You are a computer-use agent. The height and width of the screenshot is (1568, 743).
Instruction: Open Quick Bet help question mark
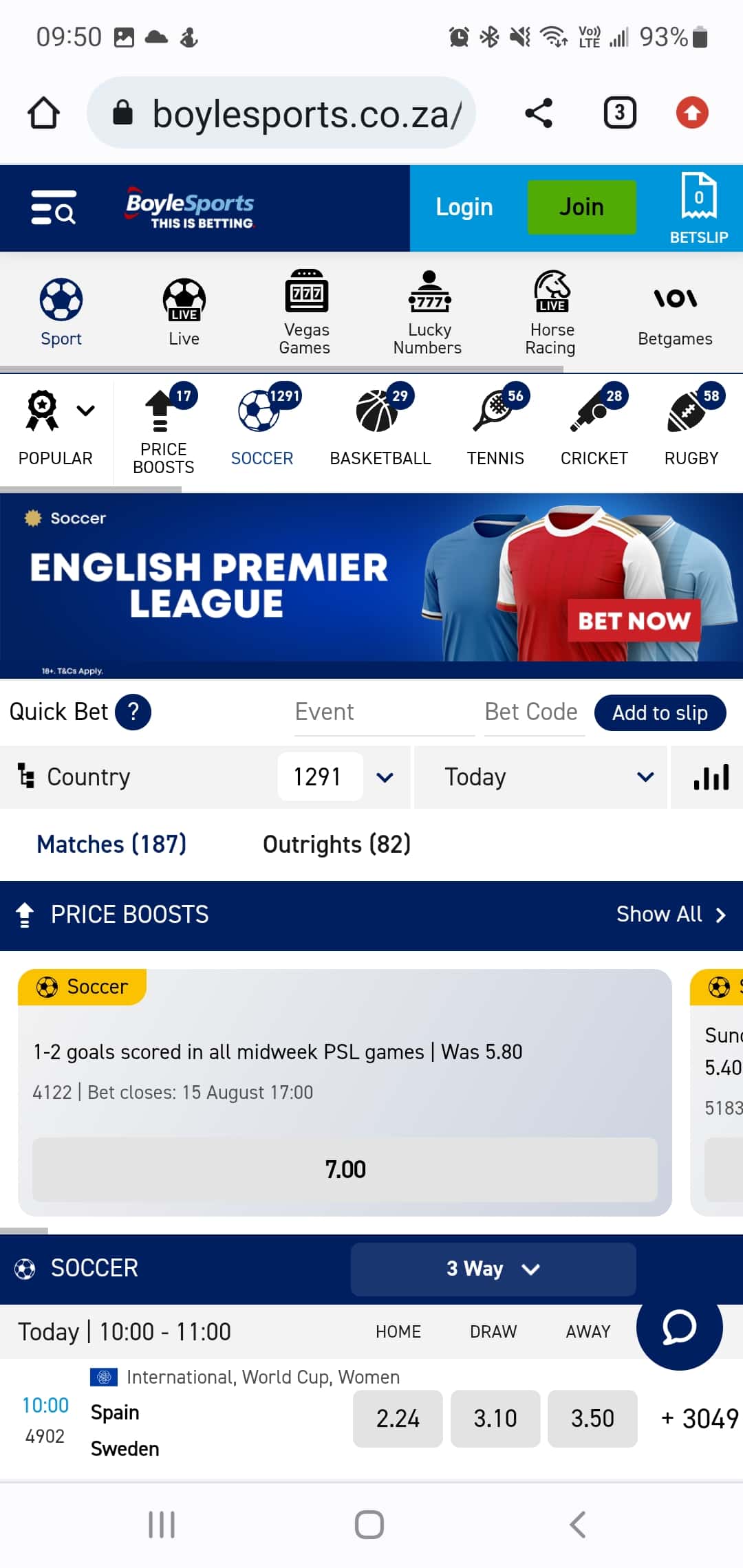pos(133,712)
